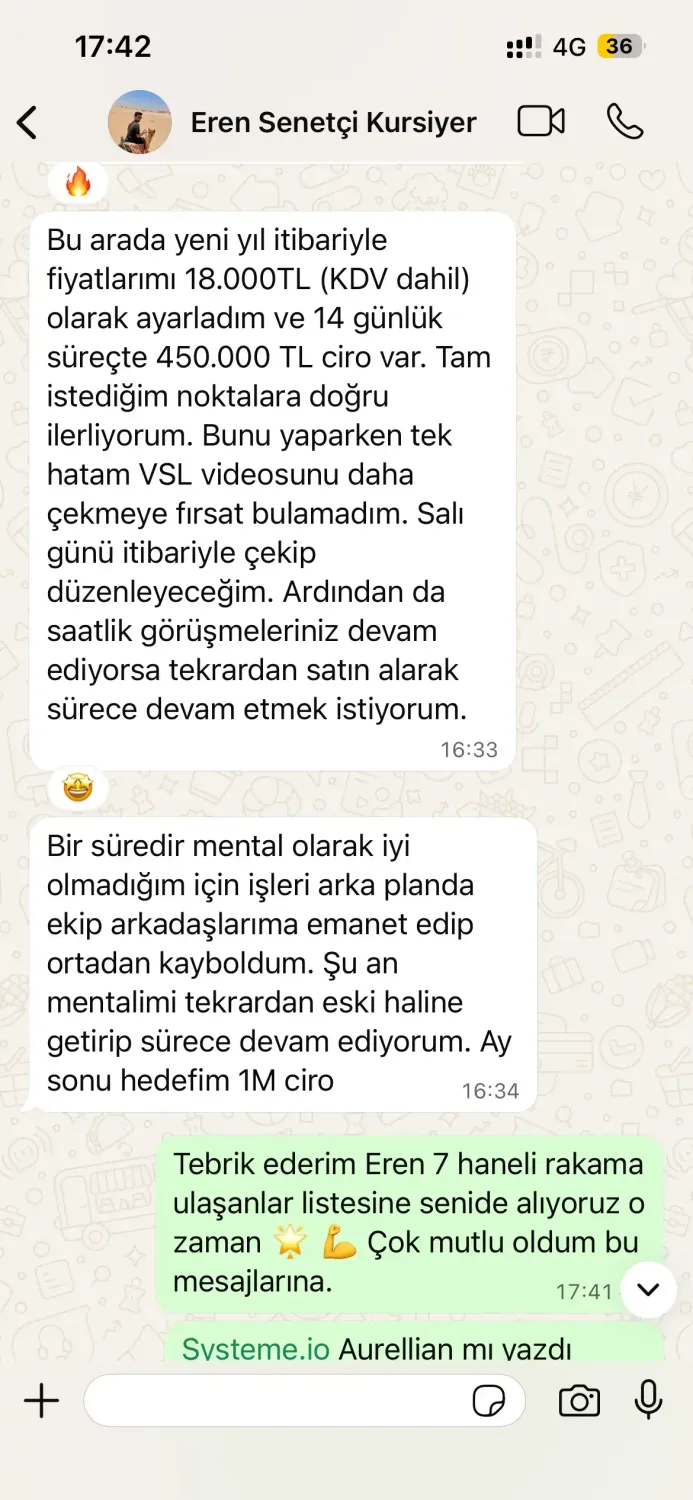
Task: Open the camera to take a photo
Action: click(x=579, y=1401)
